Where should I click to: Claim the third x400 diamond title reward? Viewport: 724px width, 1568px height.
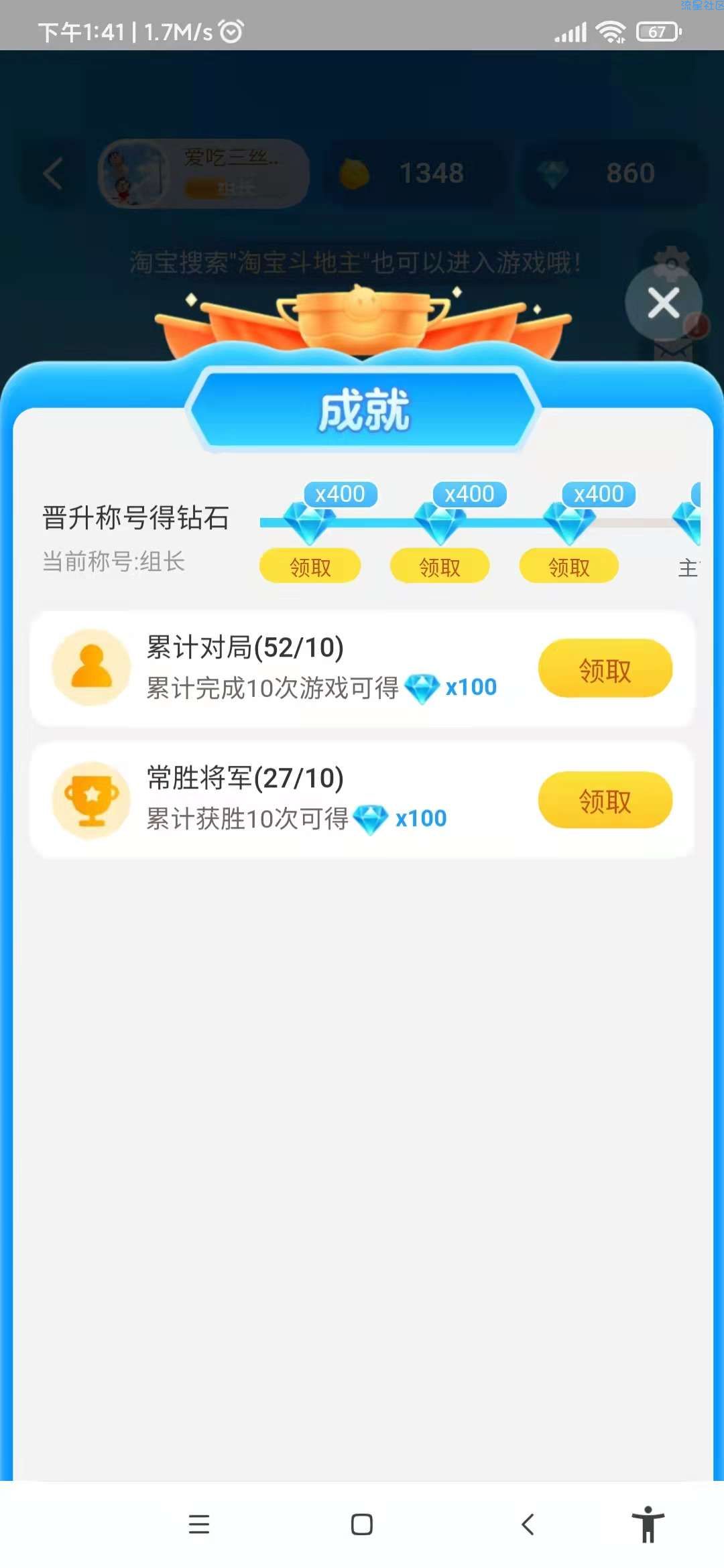[569, 566]
